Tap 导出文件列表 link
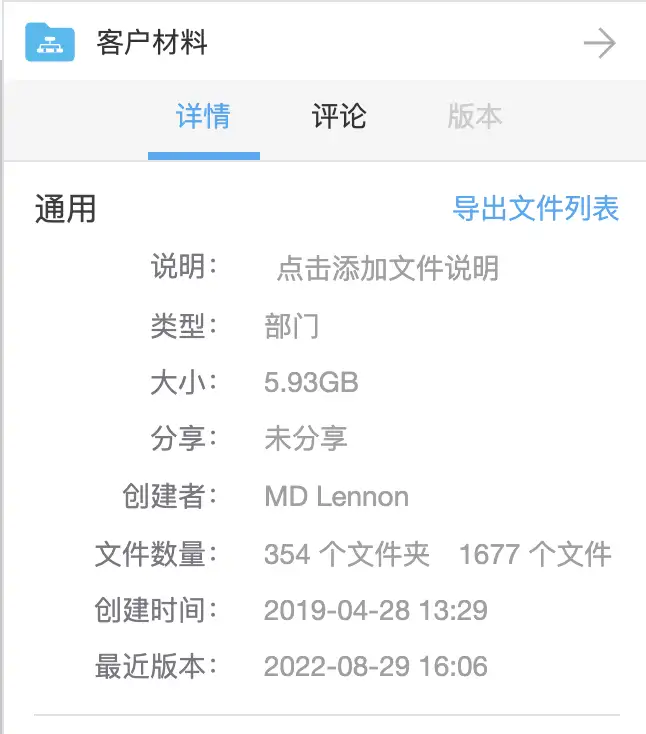646x734 pixels. 535,209
